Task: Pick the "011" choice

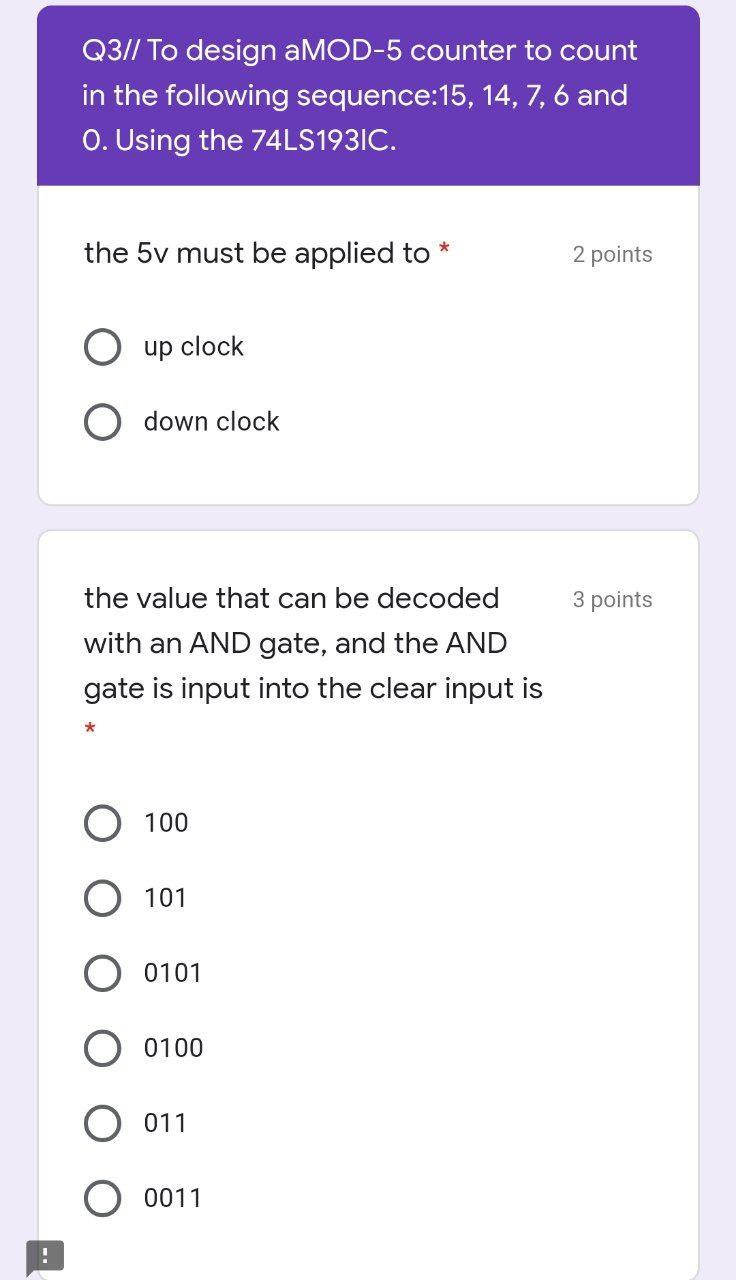Action: point(102,1123)
